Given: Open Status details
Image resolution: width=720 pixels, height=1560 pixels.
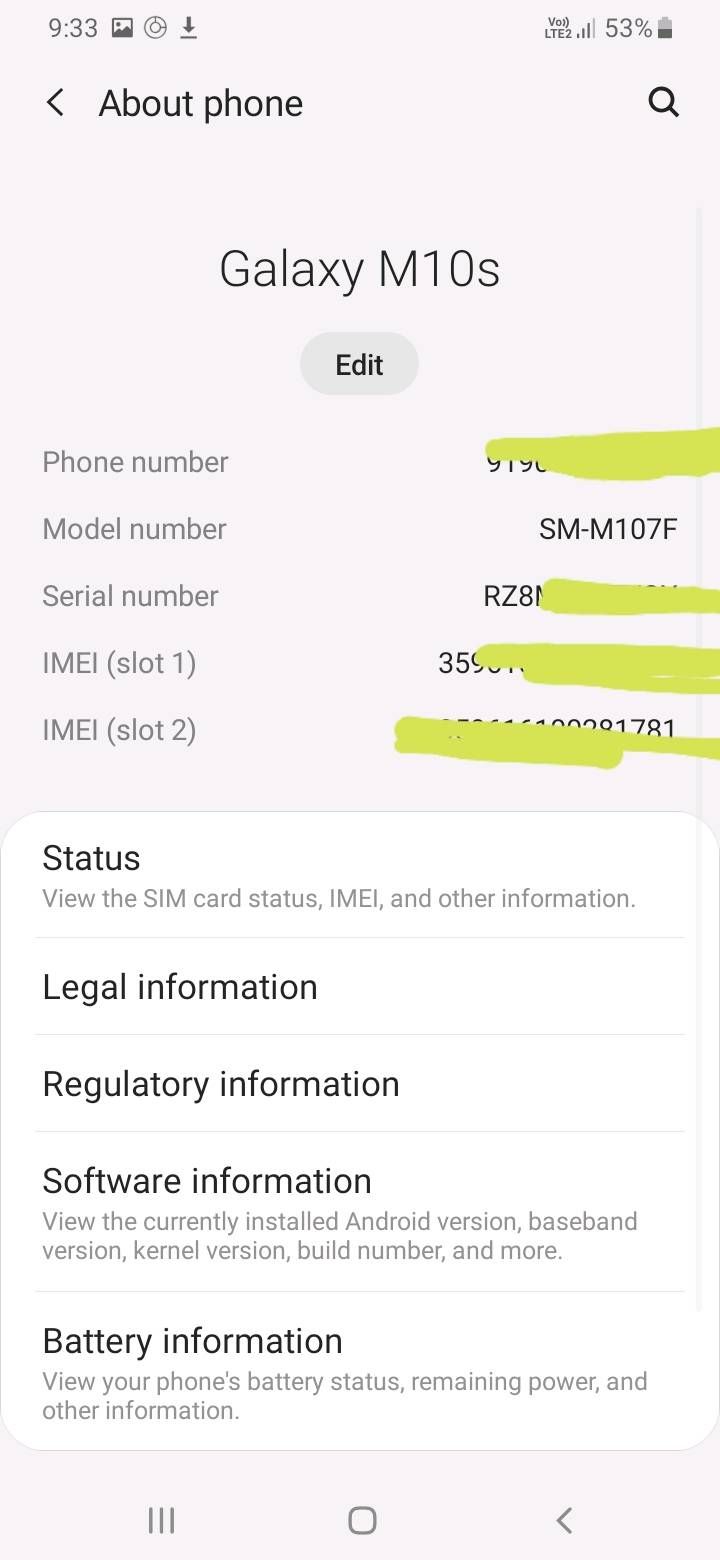Looking at the screenshot, I should coord(338,877).
